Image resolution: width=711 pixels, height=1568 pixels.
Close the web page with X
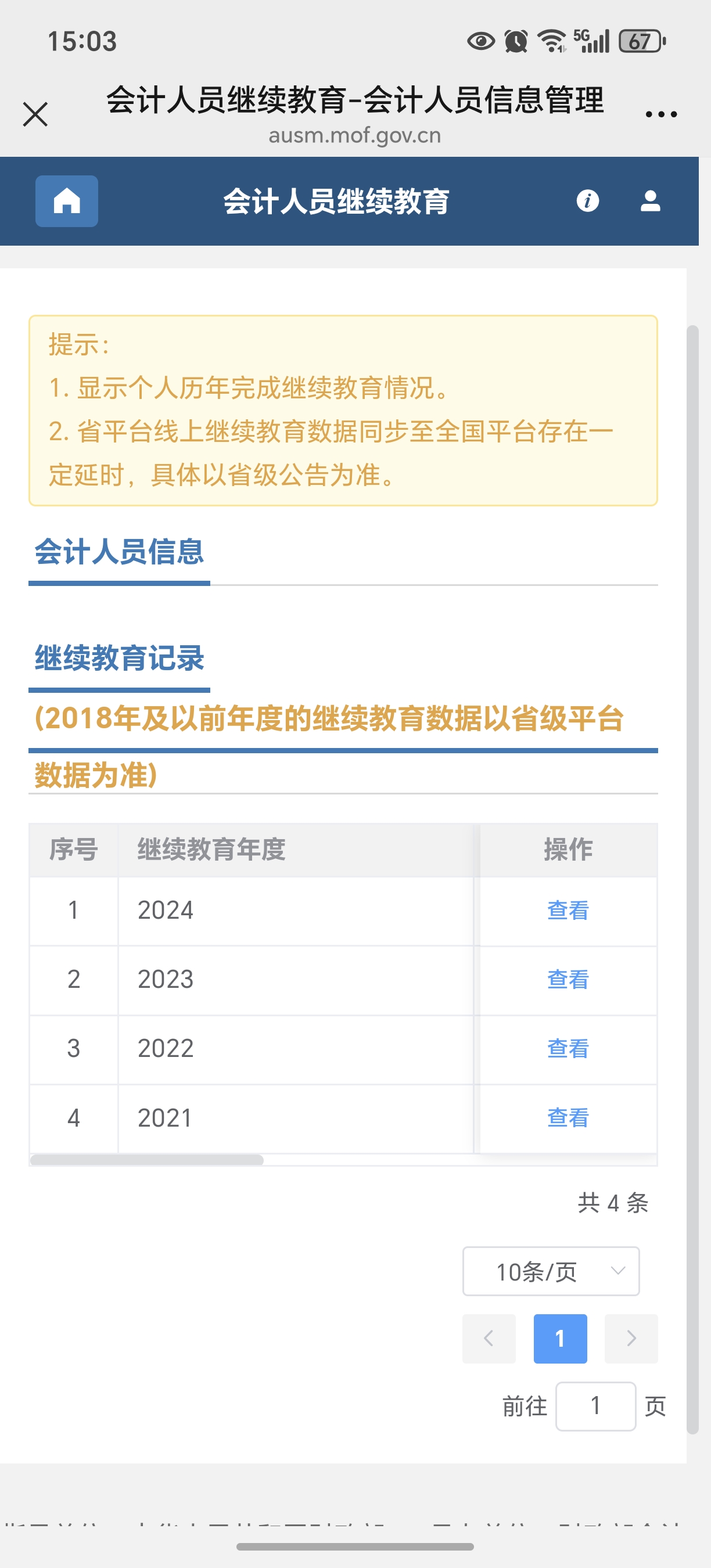35,114
